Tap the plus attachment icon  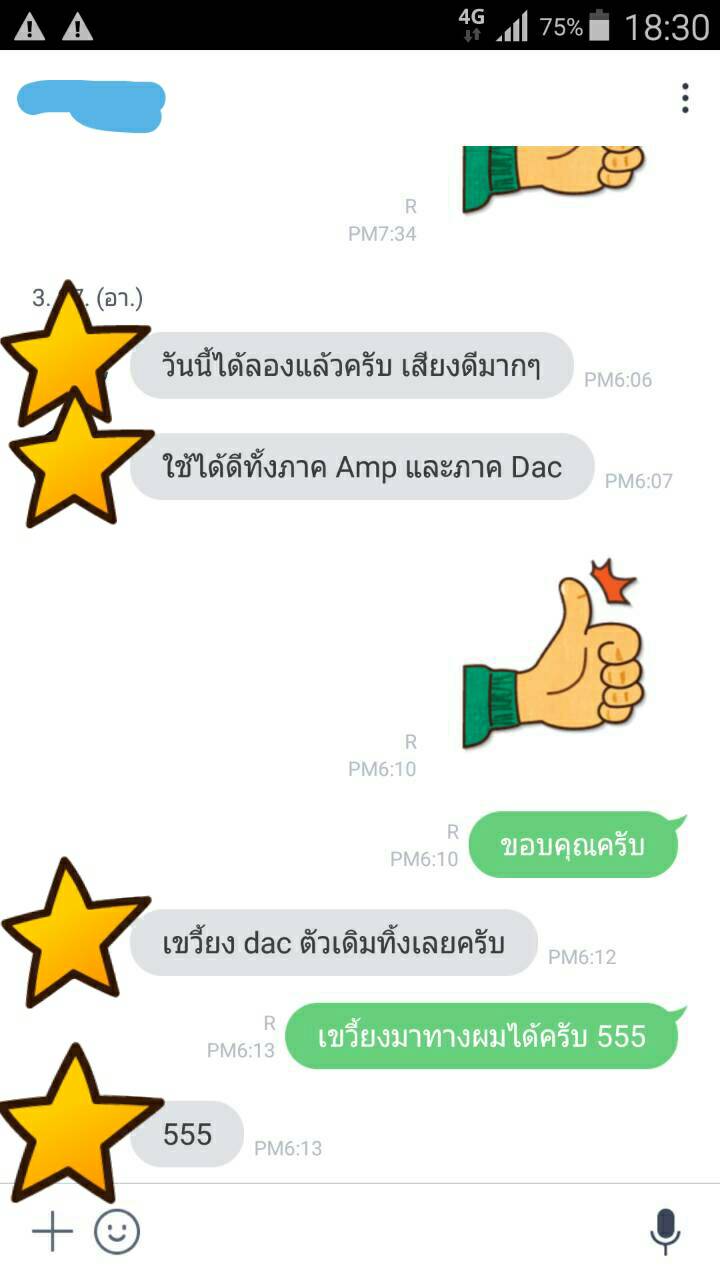(x=52, y=1232)
